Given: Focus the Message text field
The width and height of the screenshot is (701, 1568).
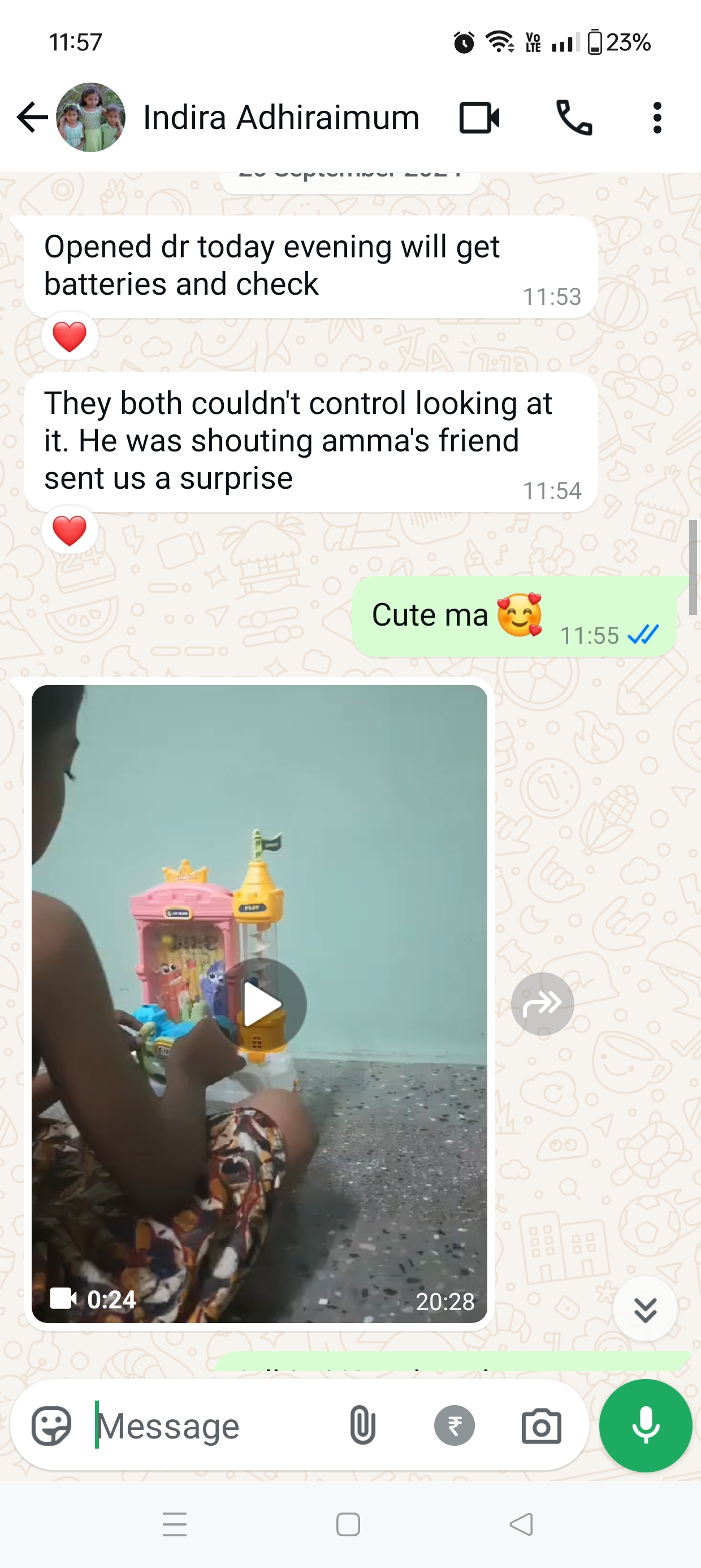Looking at the screenshot, I should pos(213,1425).
